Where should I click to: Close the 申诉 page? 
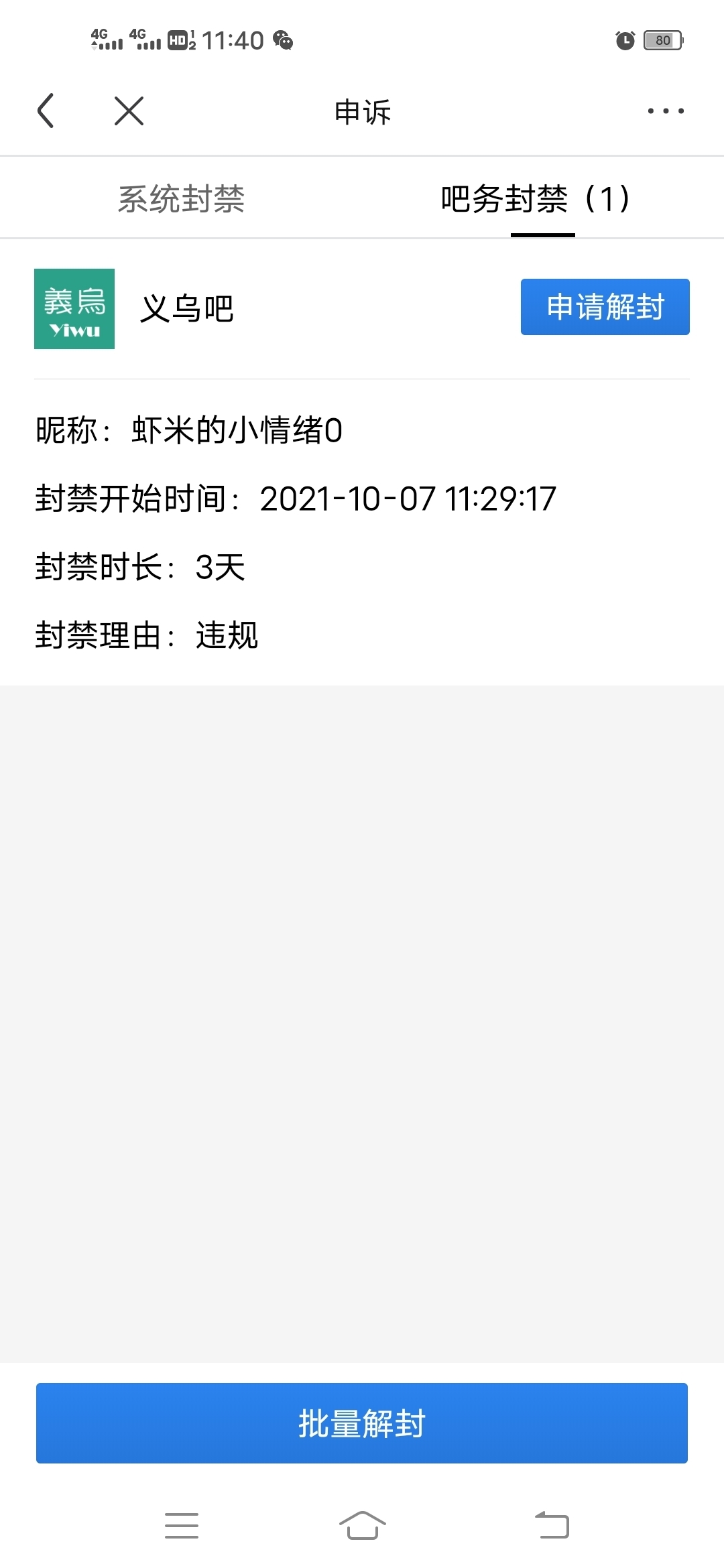[129, 111]
